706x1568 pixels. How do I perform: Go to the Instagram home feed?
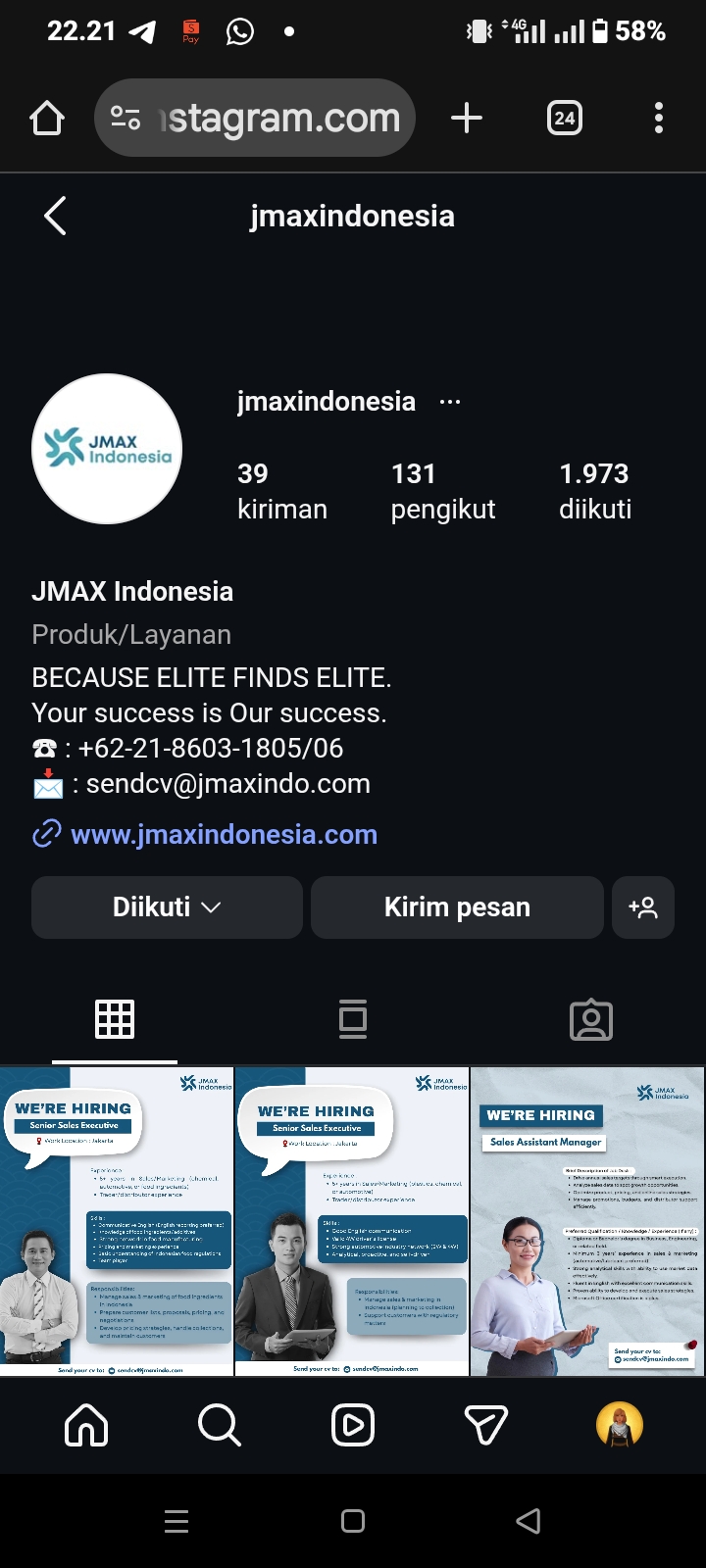pyautogui.click(x=86, y=1425)
